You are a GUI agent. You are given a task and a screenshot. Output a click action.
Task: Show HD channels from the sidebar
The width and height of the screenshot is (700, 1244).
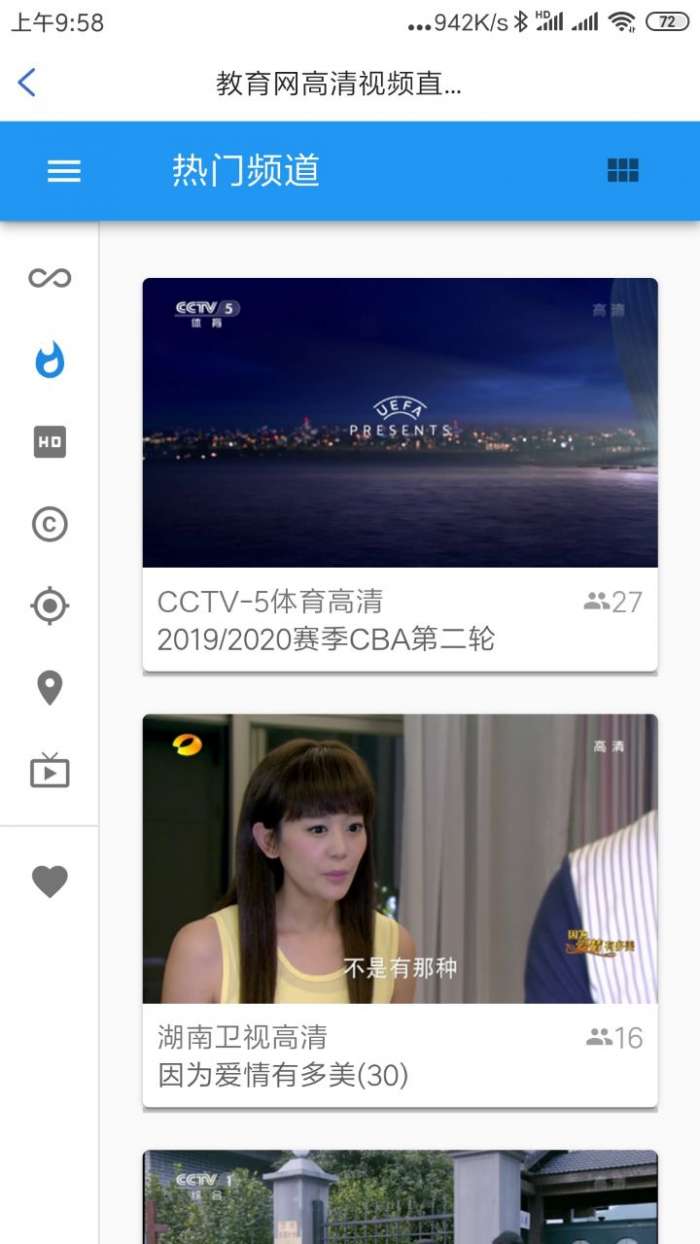(x=49, y=441)
